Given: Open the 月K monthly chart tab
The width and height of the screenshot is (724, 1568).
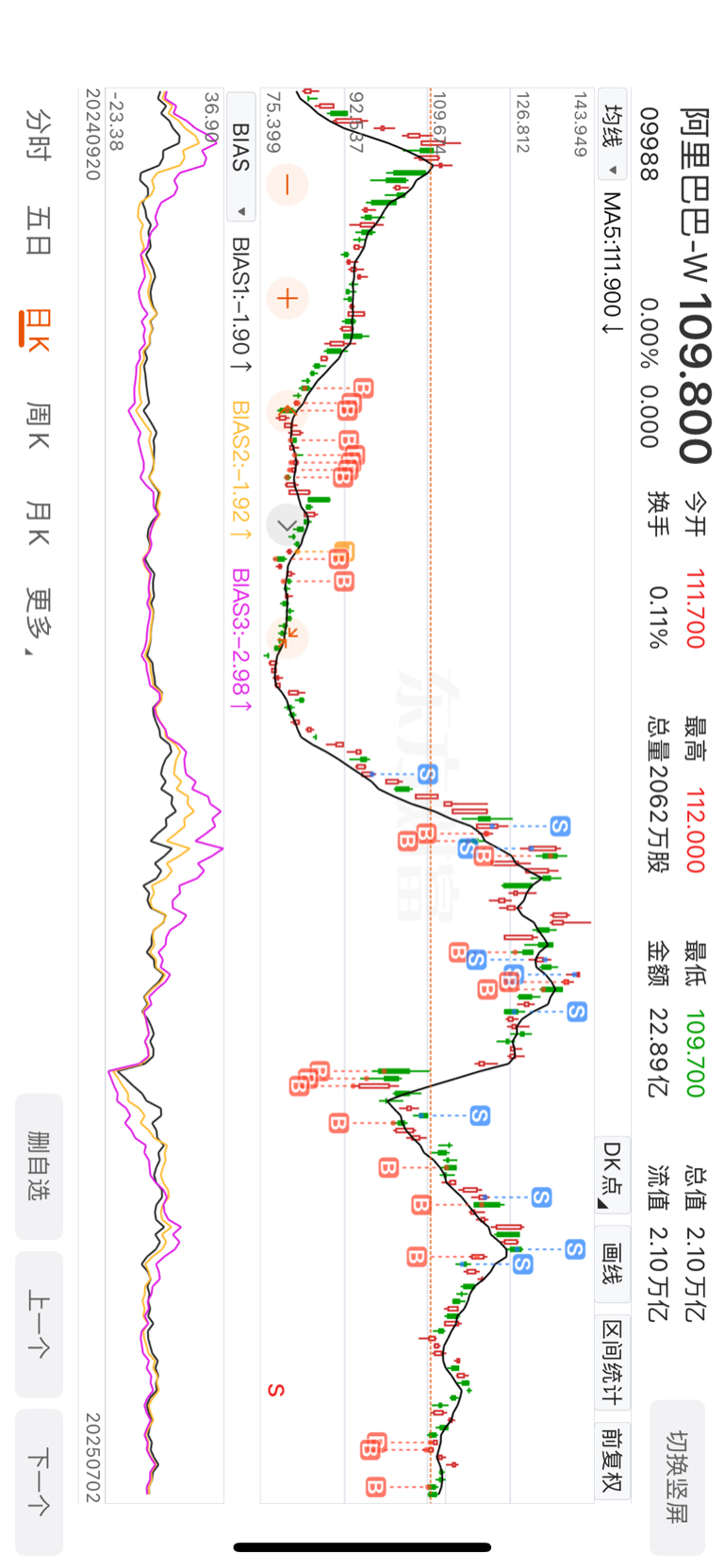Looking at the screenshot, I should coord(39,524).
